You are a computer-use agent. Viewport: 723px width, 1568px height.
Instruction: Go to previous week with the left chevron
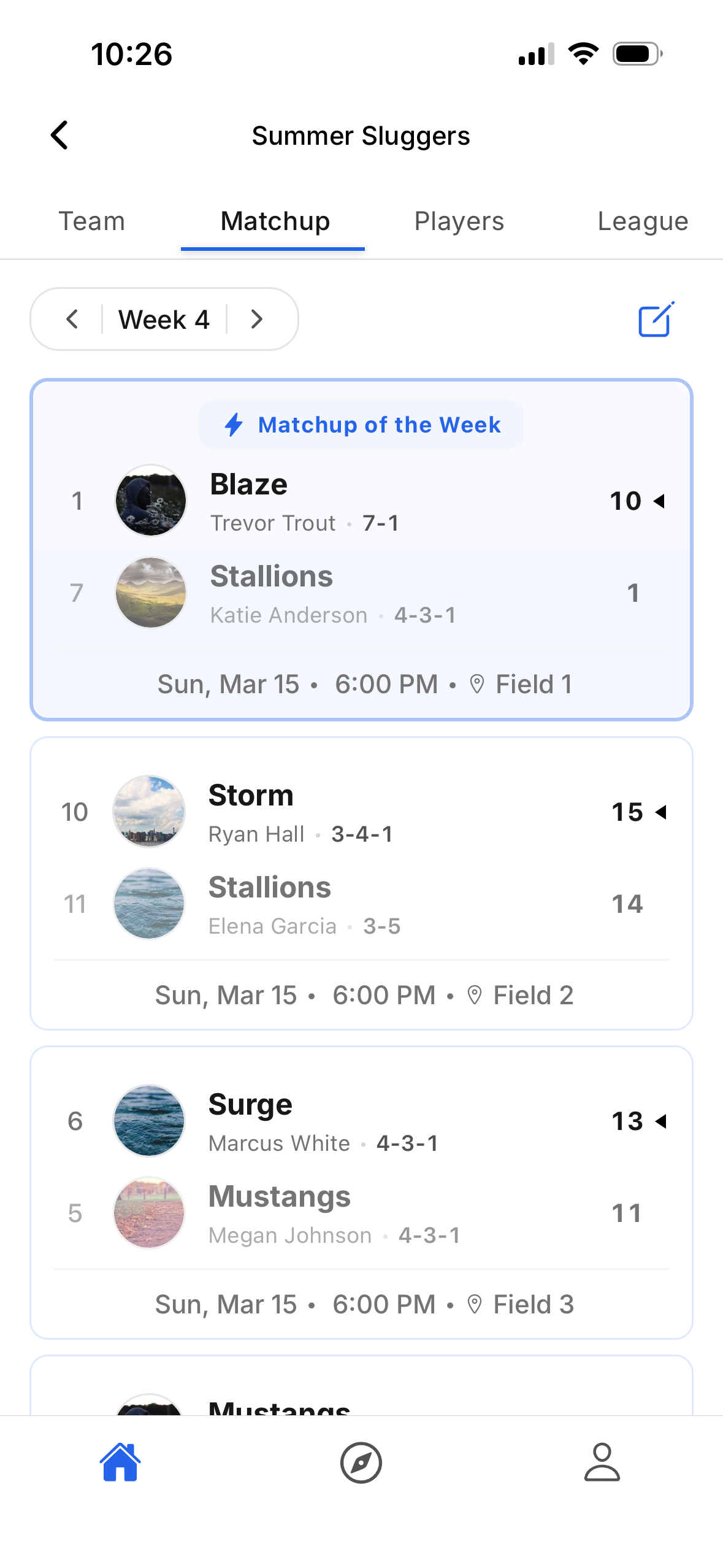[x=72, y=319]
